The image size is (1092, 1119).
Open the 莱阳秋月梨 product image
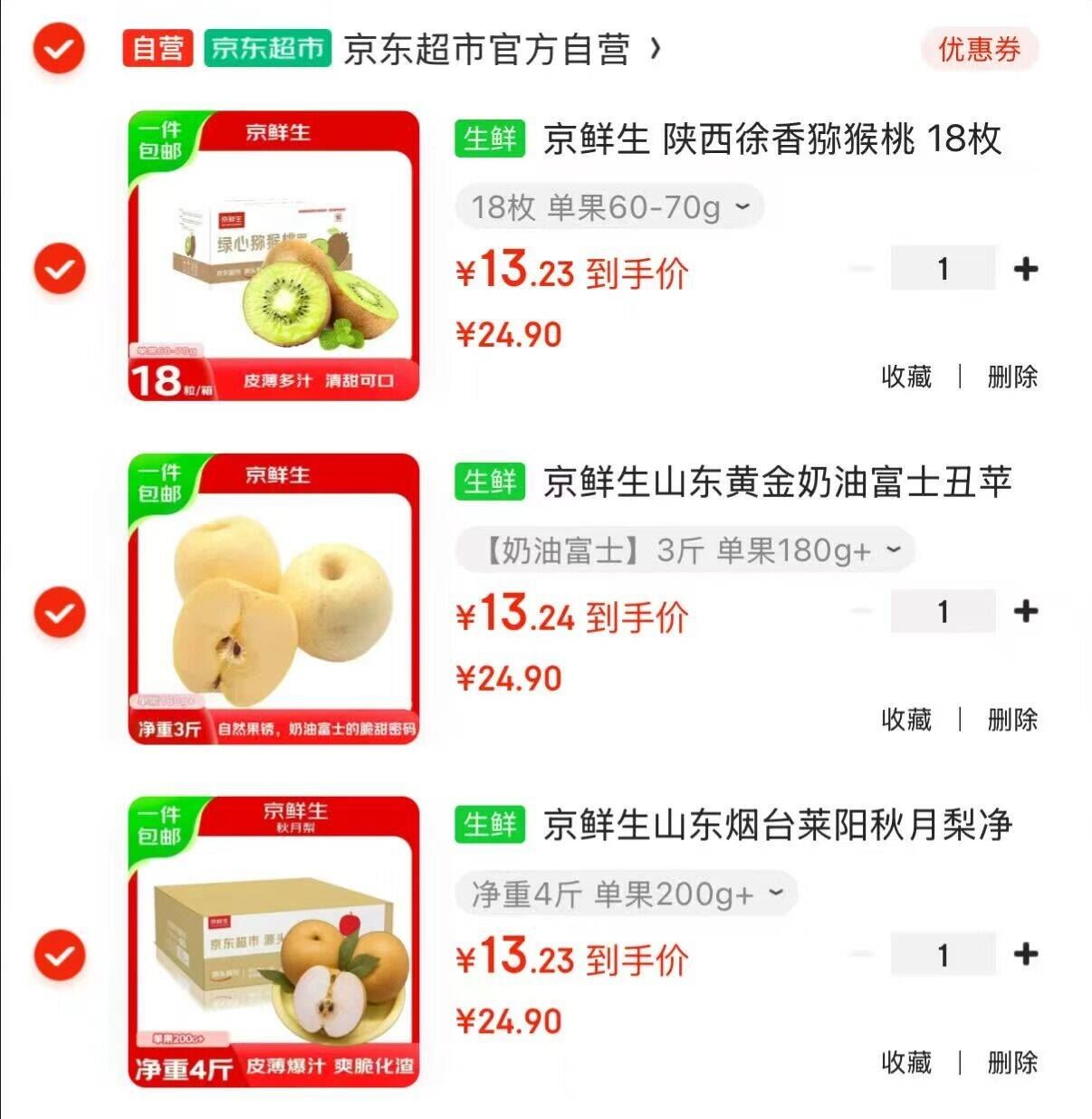click(274, 942)
